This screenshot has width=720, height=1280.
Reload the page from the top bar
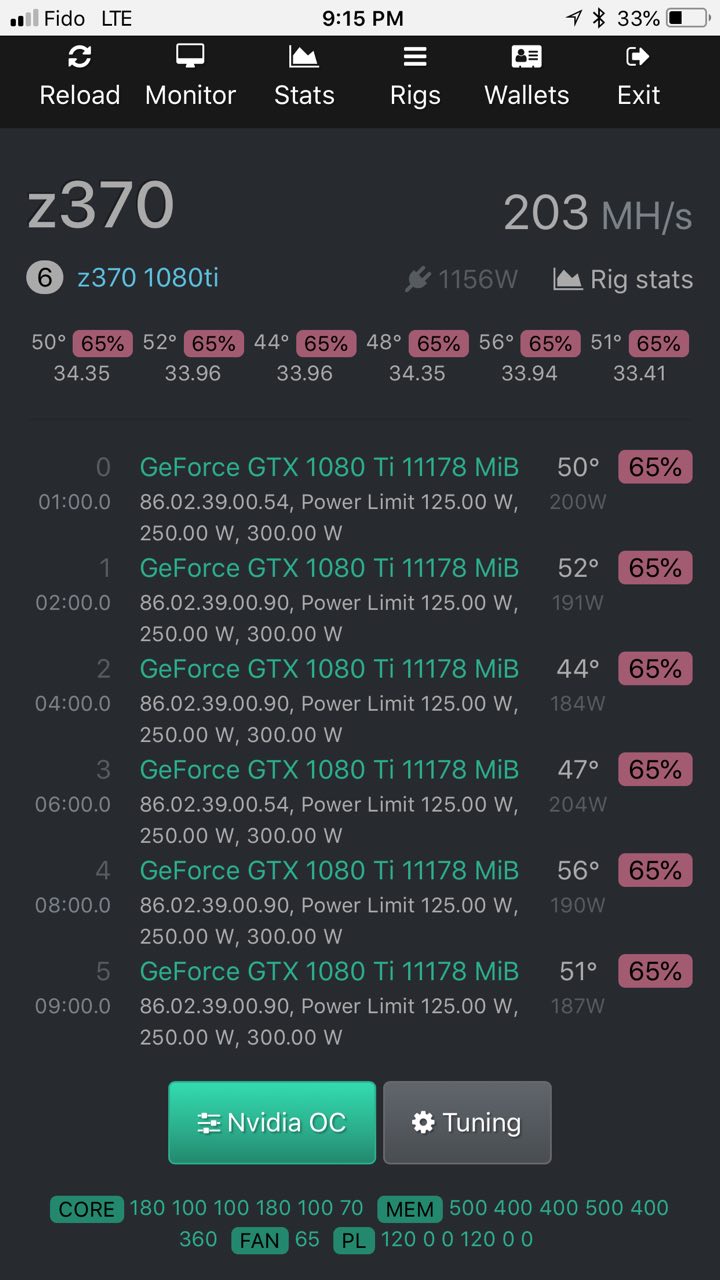click(x=80, y=77)
